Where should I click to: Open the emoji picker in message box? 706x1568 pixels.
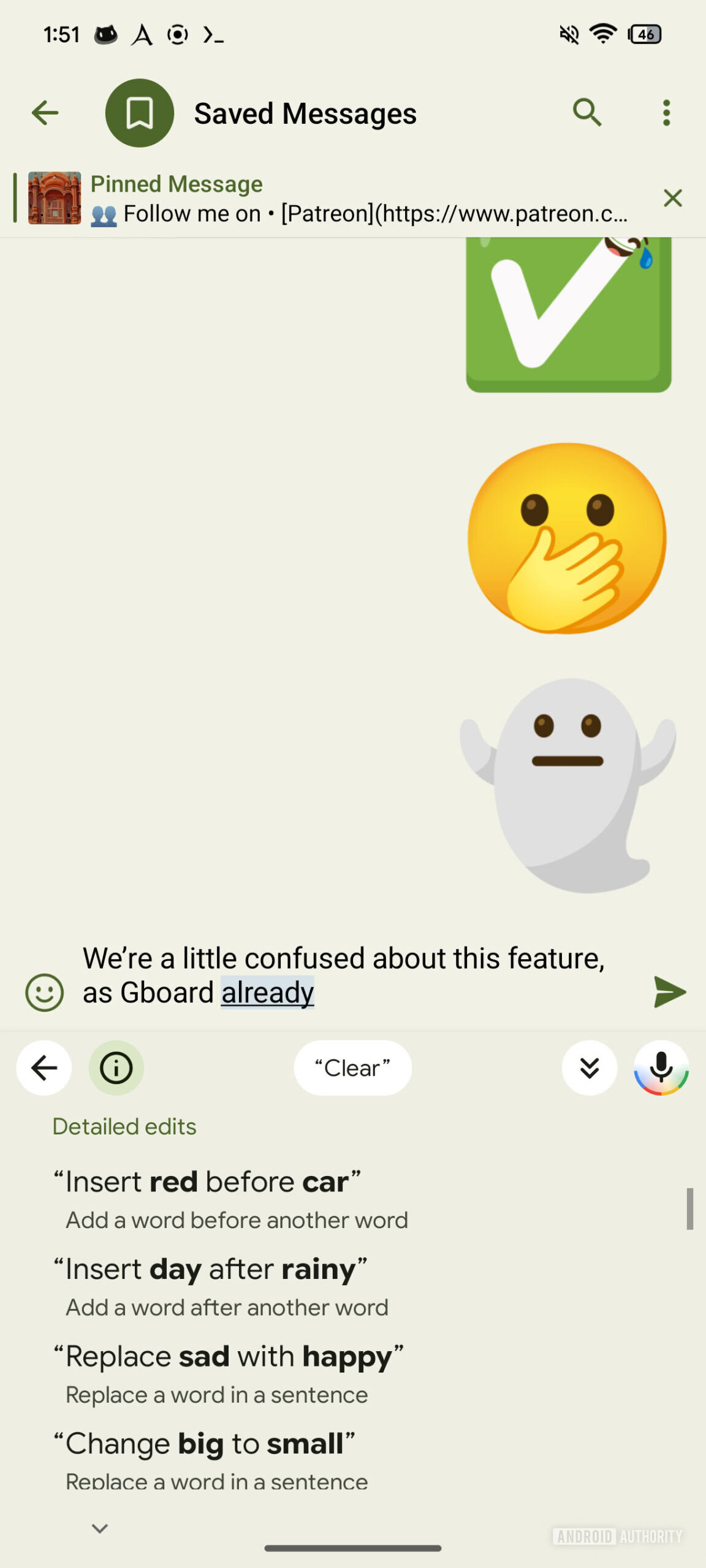pyautogui.click(x=44, y=992)
